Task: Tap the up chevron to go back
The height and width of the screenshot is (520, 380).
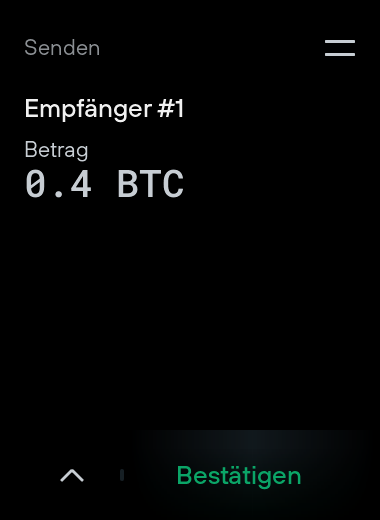Action: click(x=72, y=475)
